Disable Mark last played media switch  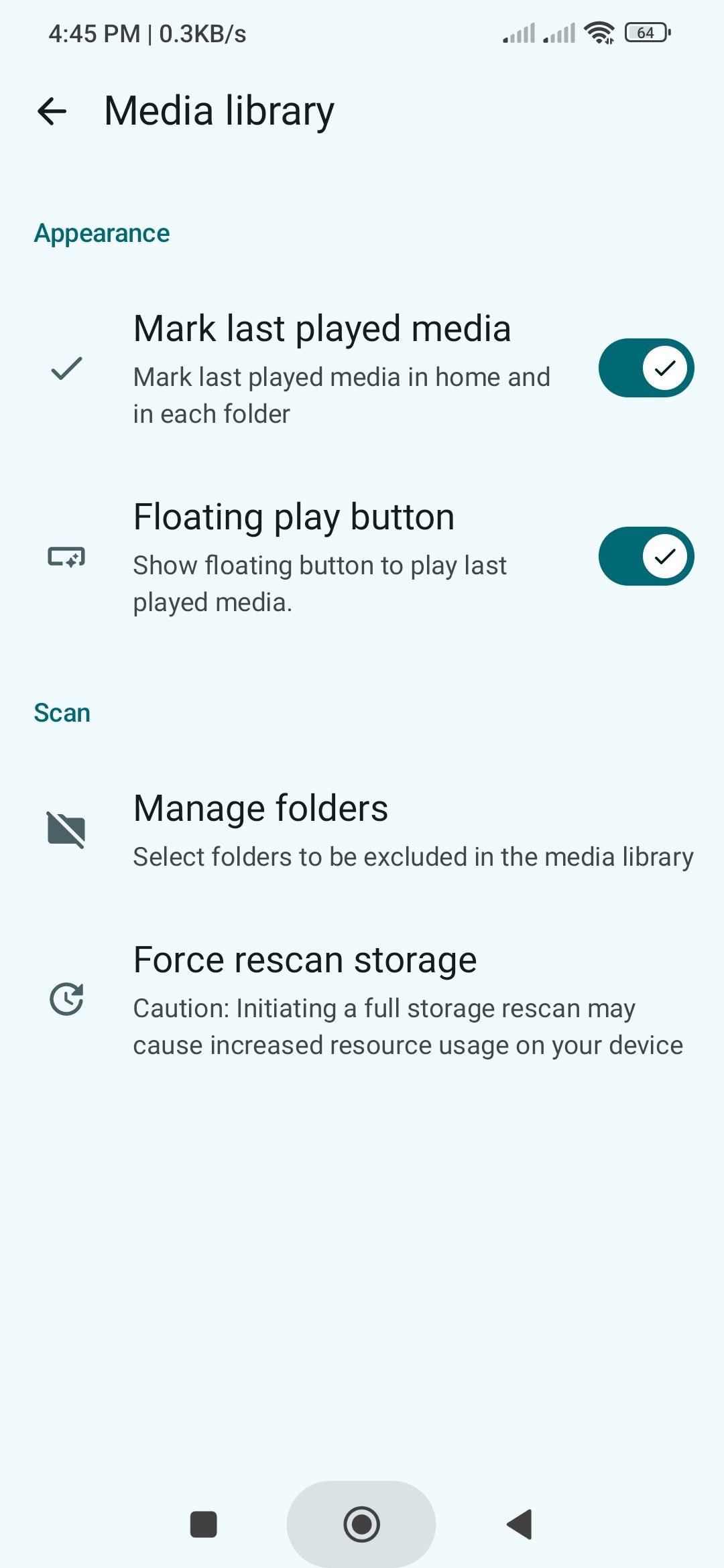[x=646, y=368]
